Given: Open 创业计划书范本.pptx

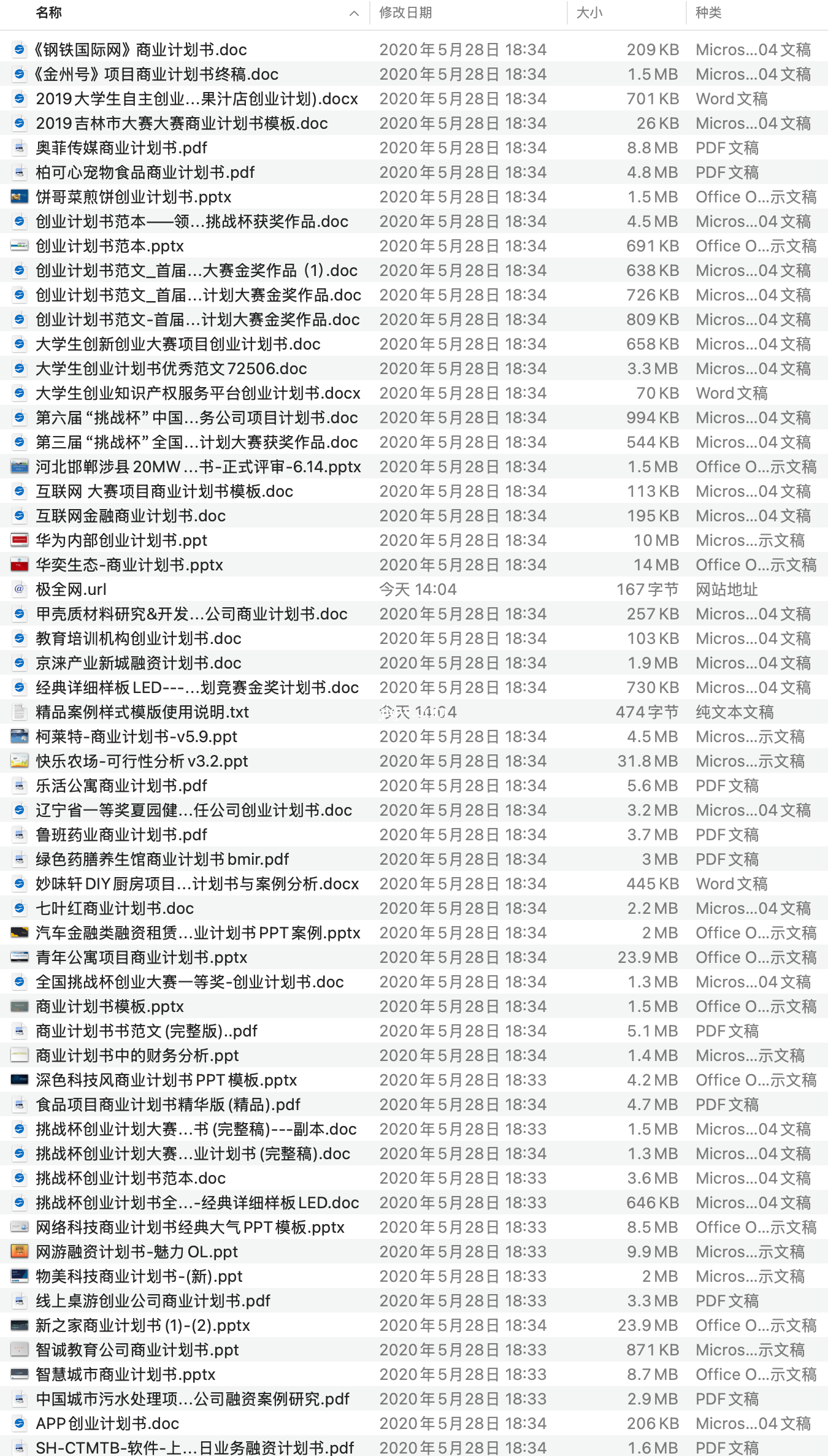Looking at the screenshot, I should point(110,246).
